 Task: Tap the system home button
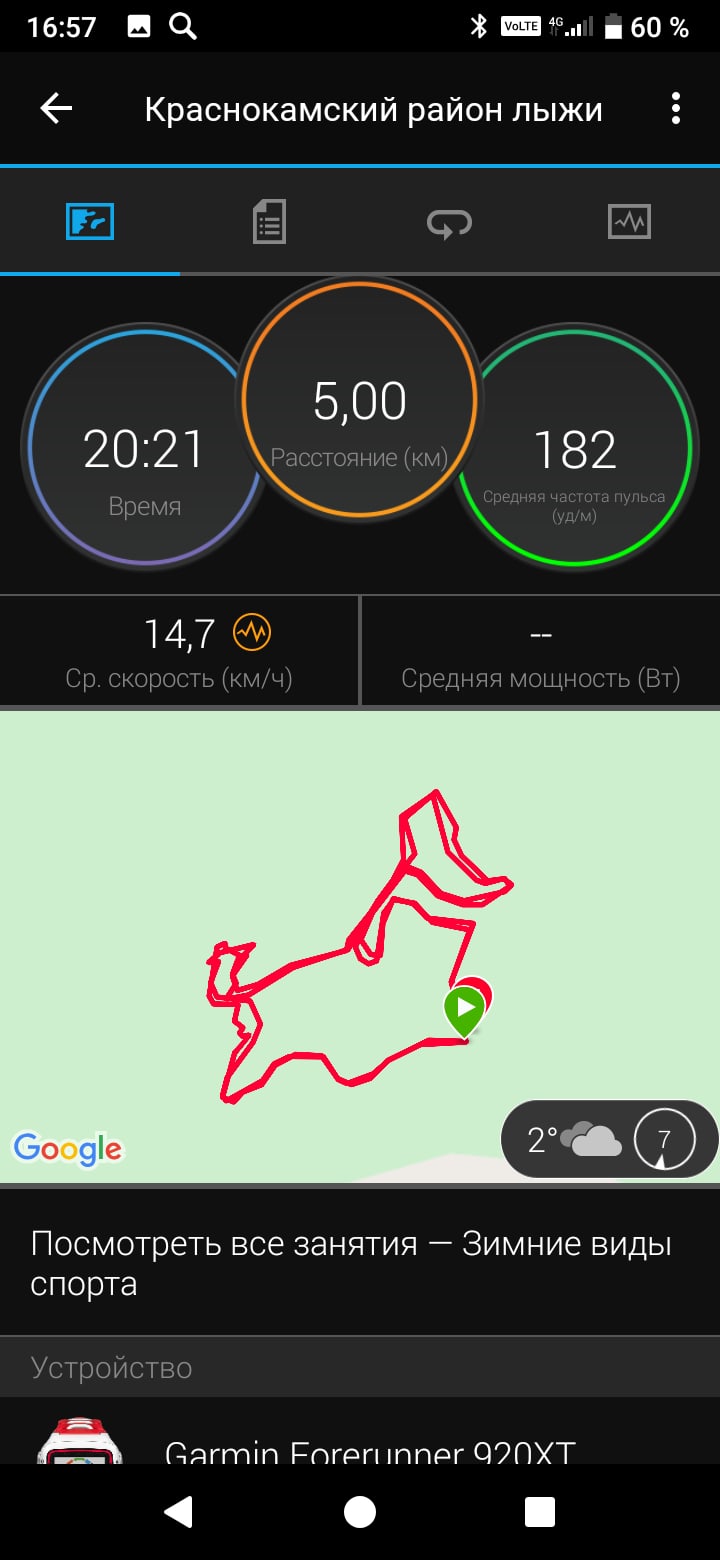point(360,1512)
